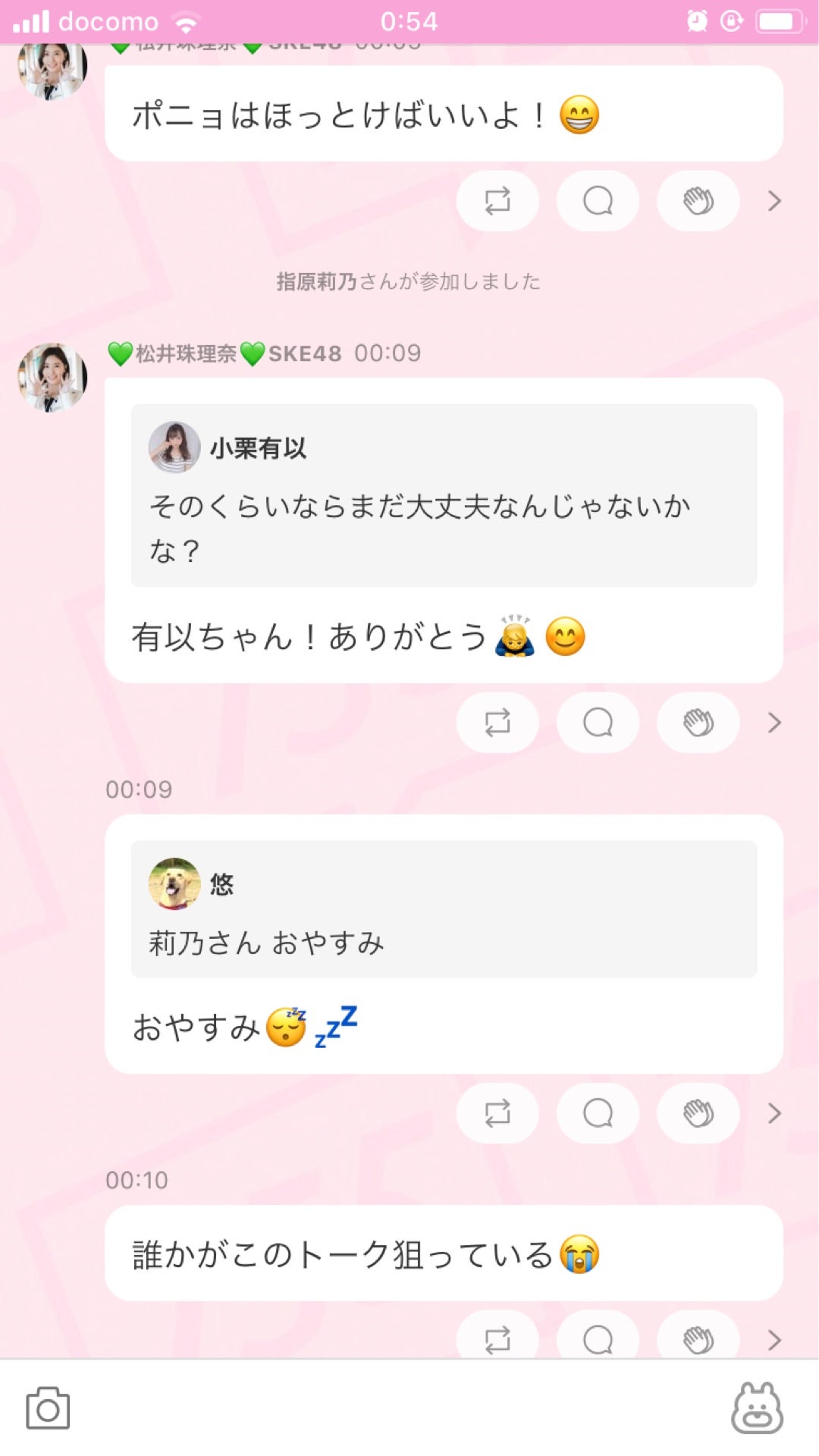Tap the Wi-Fi icon in the status bar

pyautogui.click(x=185, y=21)
